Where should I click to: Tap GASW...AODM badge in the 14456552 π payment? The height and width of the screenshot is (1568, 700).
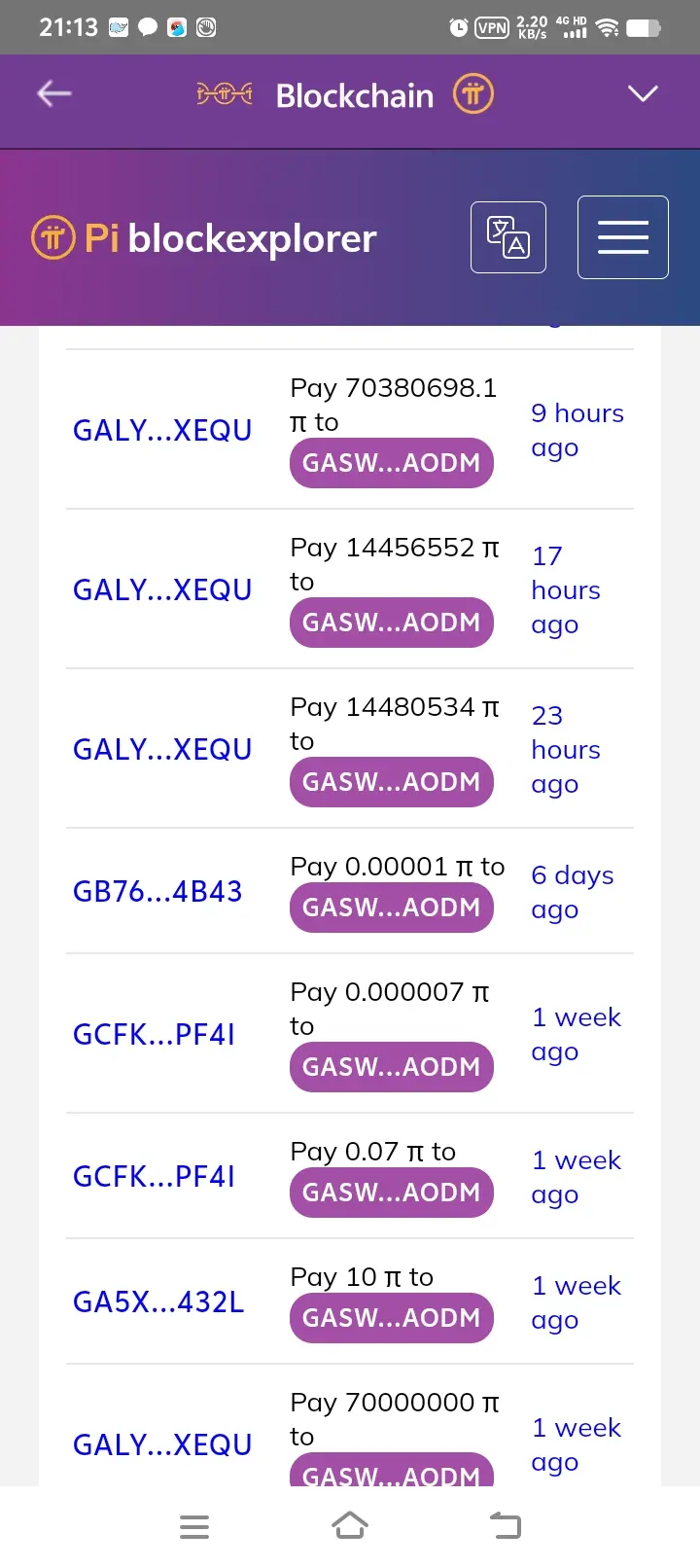[x=391, y=623]
